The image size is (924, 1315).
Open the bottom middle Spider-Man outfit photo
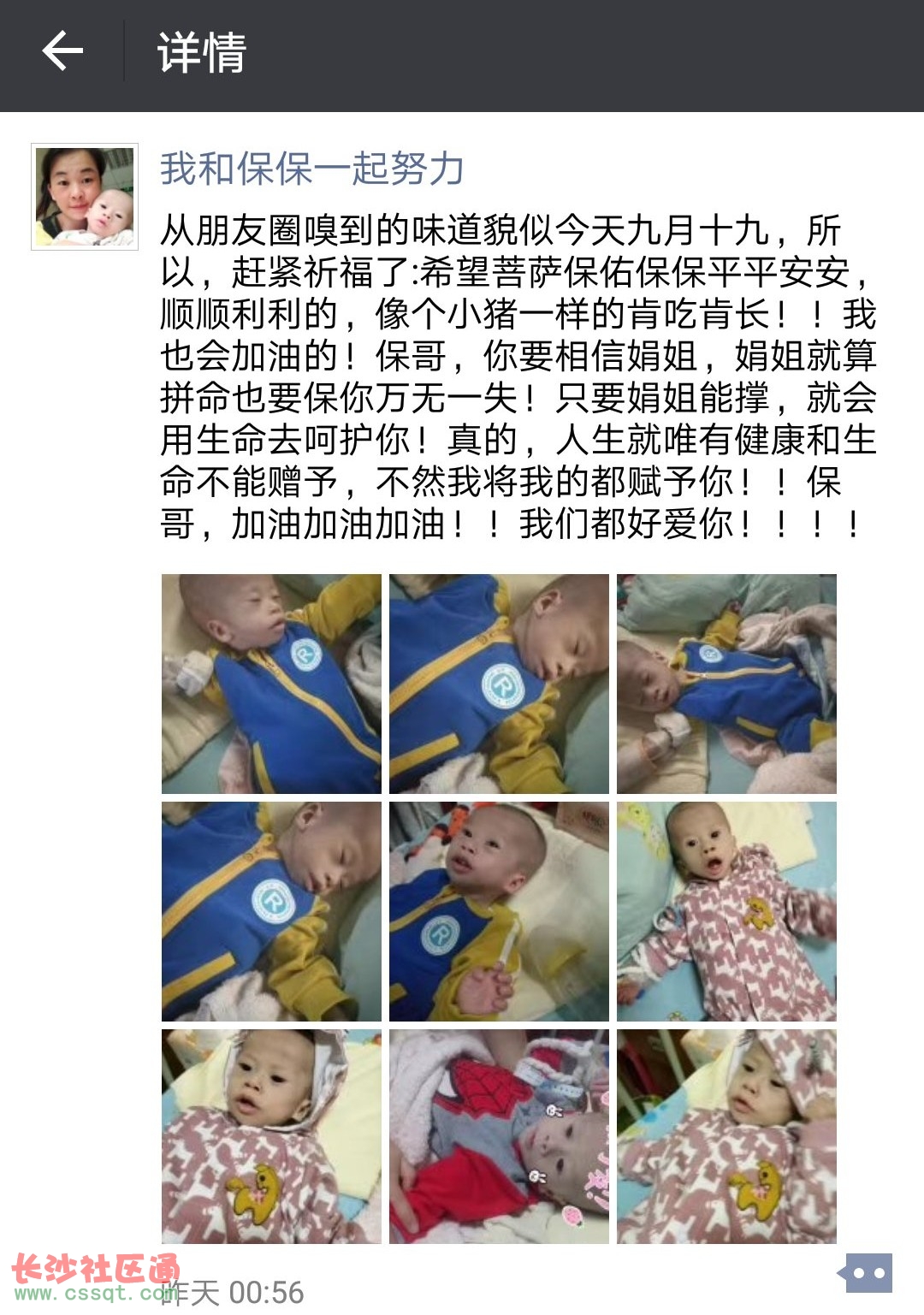pyautogui.click(x=499, y=1136)
